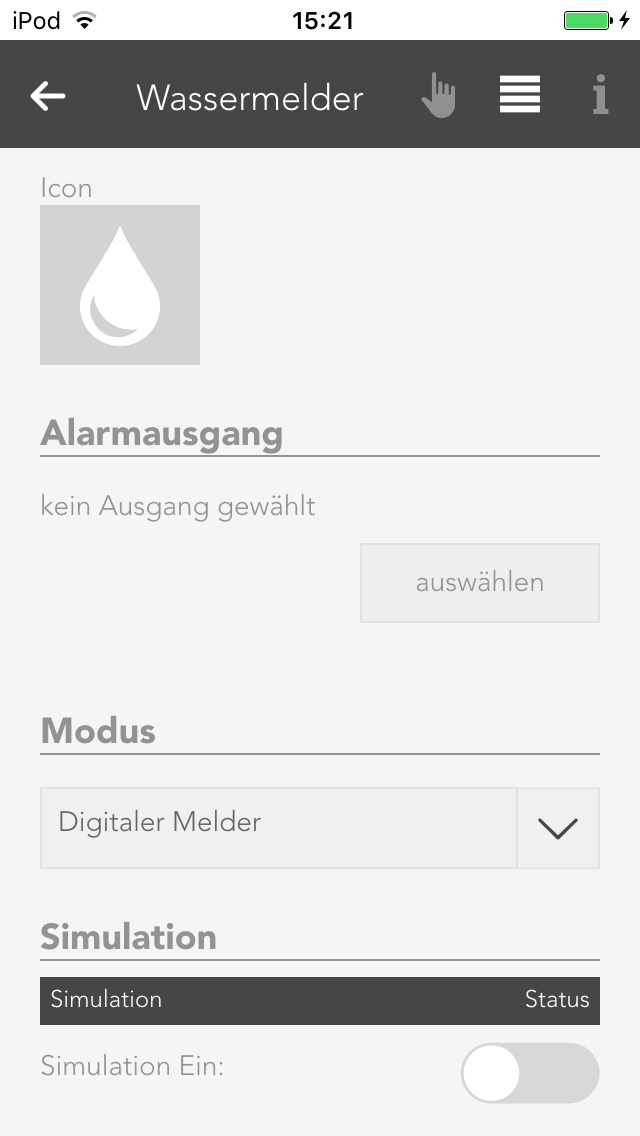Image resolution: width=640 pixels, height=1136 pixels.
Task: Open the info icon
Action: pyautogui.click(x=599, y=95)
